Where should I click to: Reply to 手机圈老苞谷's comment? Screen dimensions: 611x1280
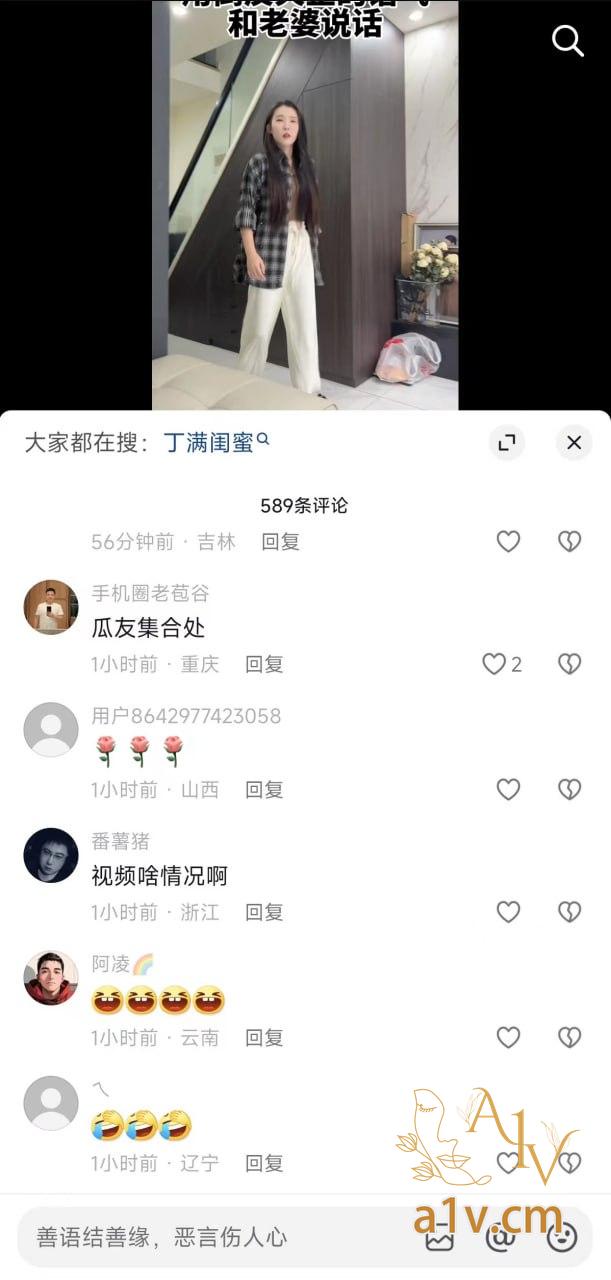[x=265, y=664]
